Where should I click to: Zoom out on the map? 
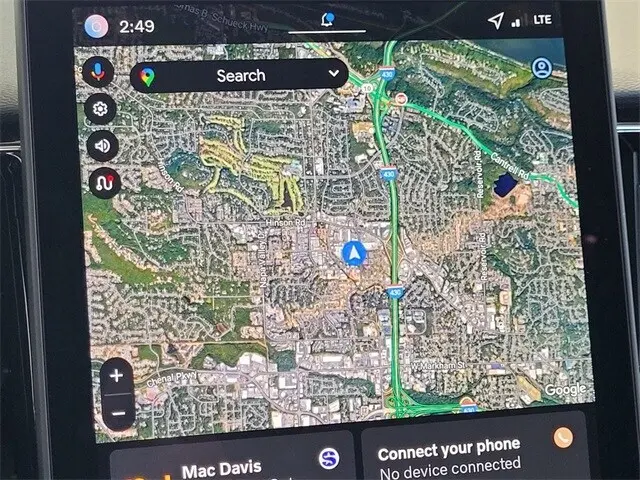click(119, 411)
